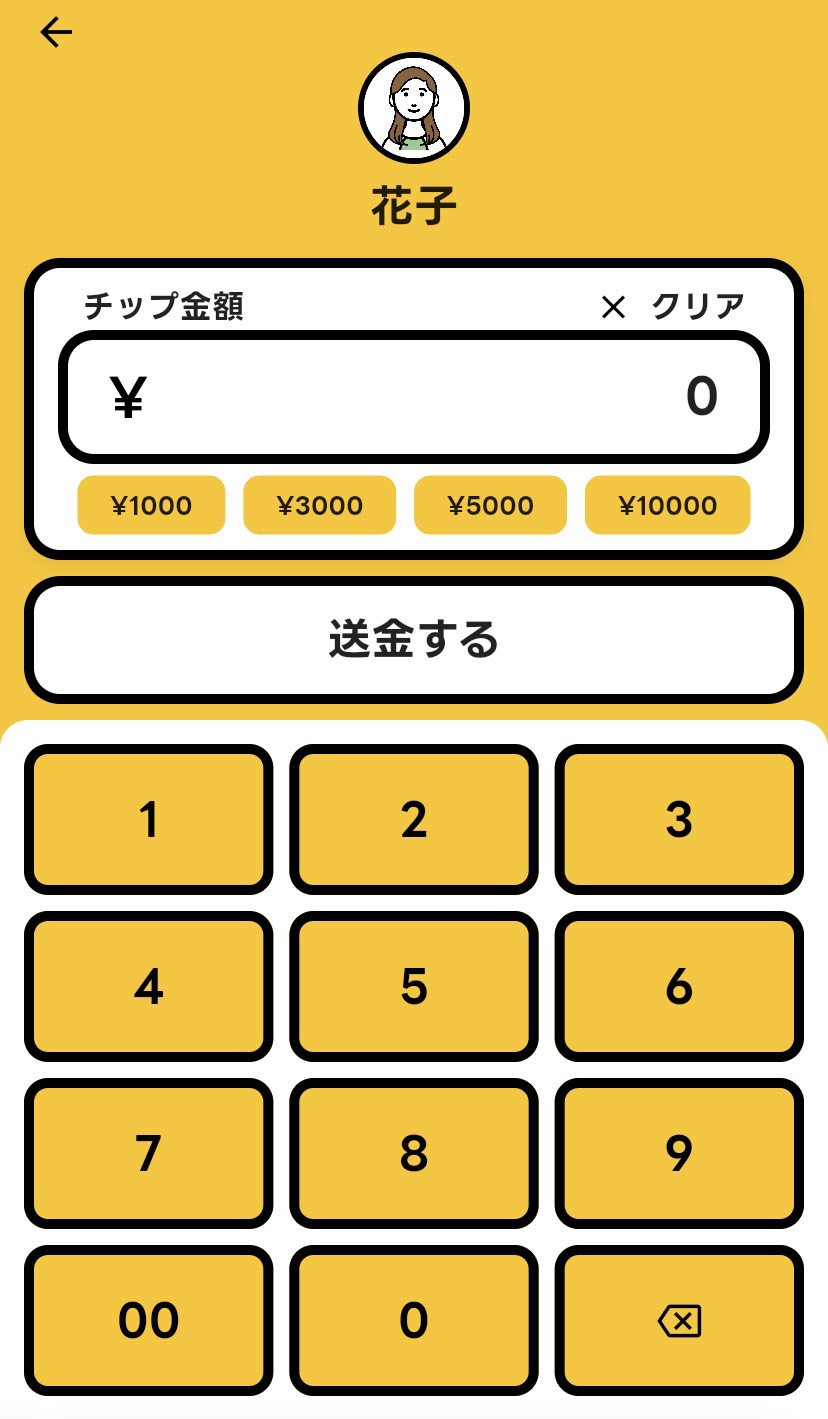The image size is (828, 1419).
Task: Choose the ¥3000 preset amount
Action: [320, 506]
